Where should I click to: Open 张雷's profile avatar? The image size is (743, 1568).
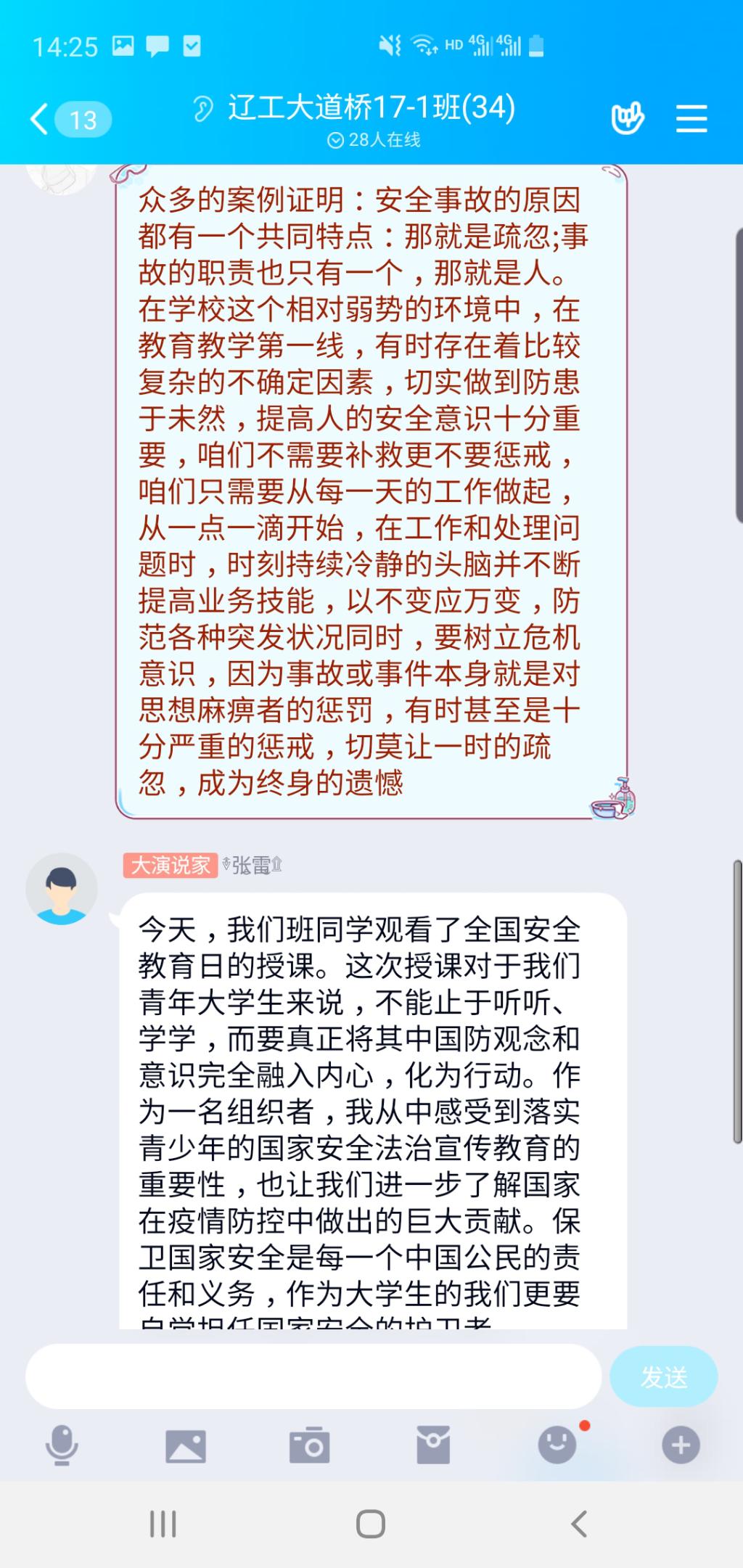coord(62,888)
